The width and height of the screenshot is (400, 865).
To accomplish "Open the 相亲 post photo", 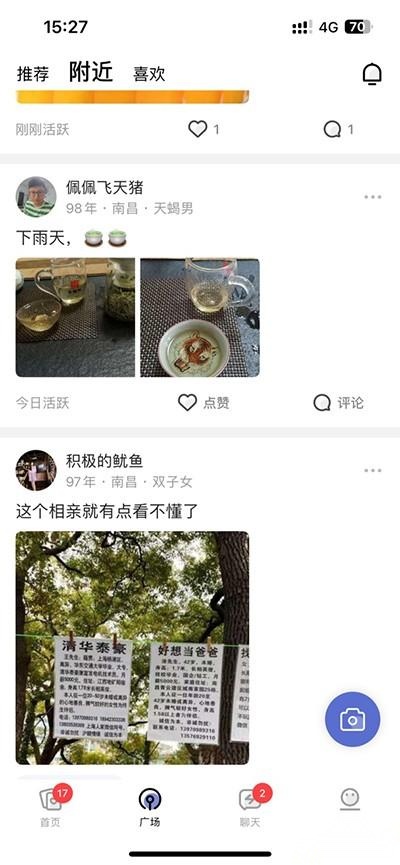I will coord(132,648).
